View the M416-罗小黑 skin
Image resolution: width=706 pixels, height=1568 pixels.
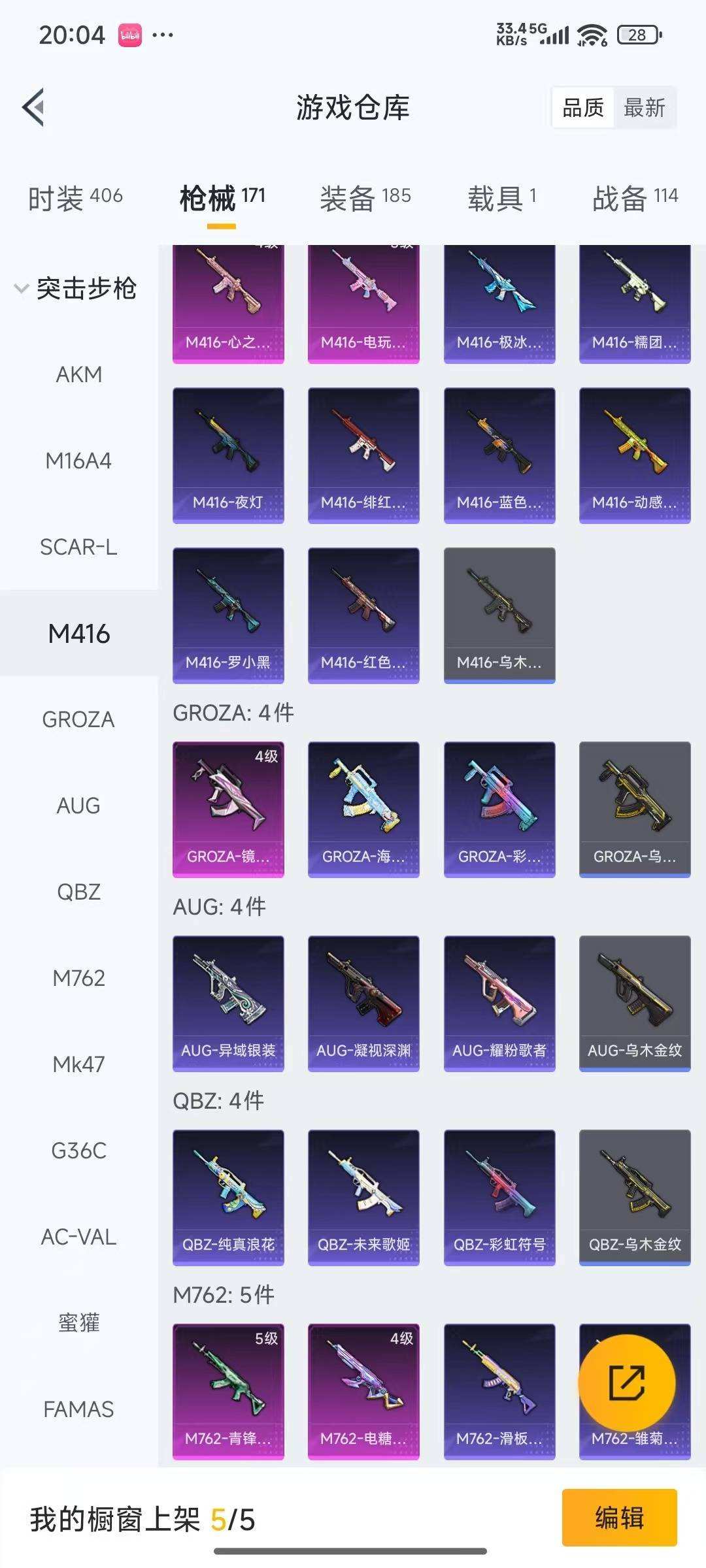point(228,615)
